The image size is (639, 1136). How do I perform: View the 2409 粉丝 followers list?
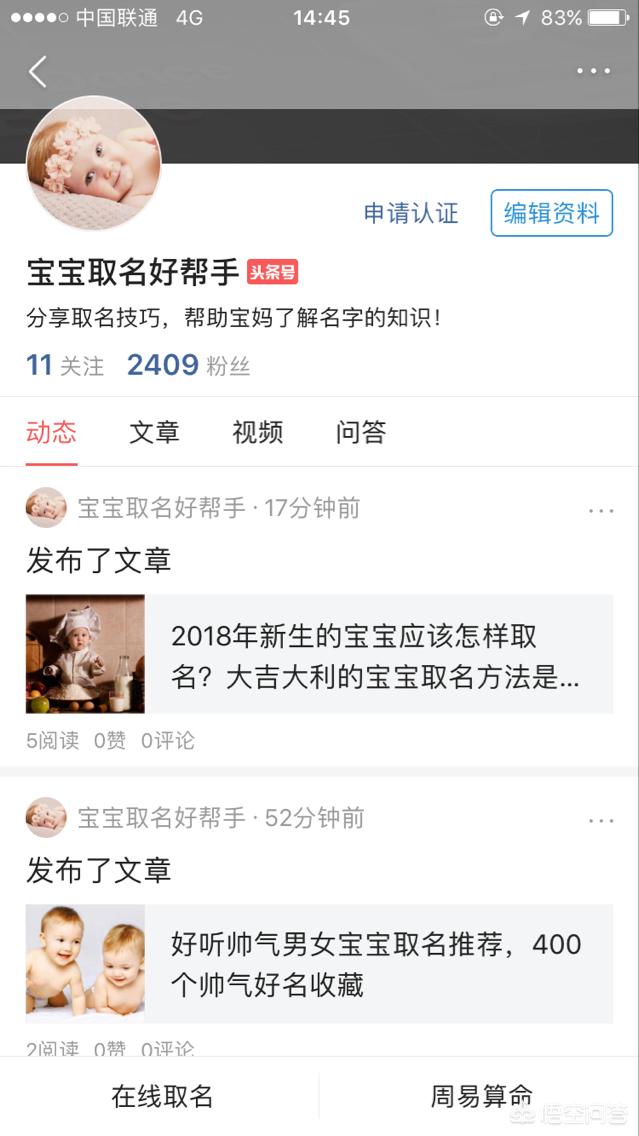click(188, 365)
